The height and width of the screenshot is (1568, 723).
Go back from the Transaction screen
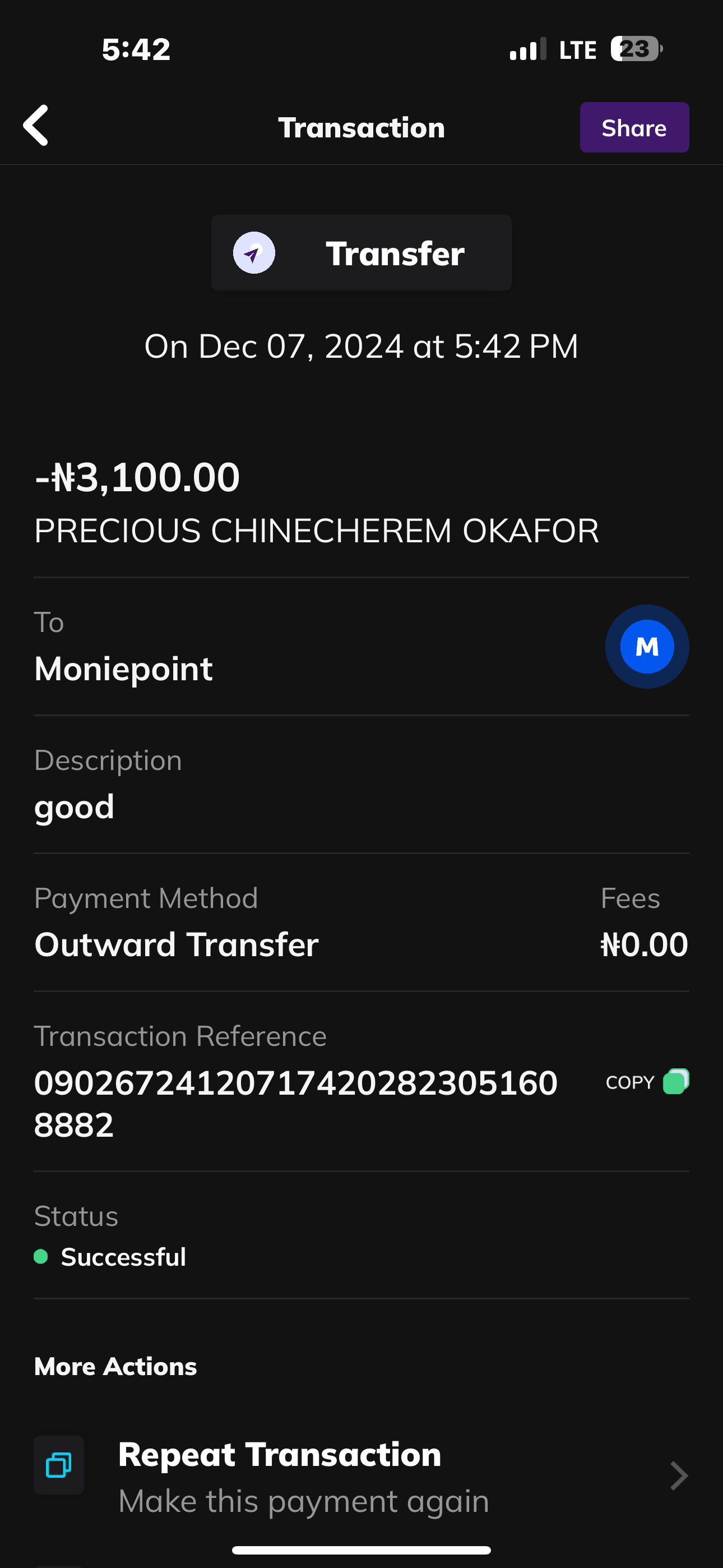pos(36,126)
